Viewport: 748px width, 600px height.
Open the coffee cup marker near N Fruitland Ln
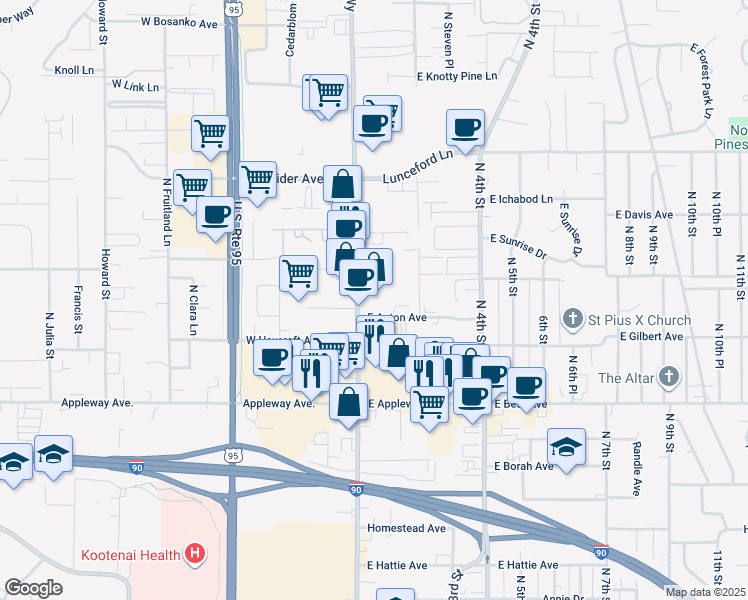click(215, 214)
